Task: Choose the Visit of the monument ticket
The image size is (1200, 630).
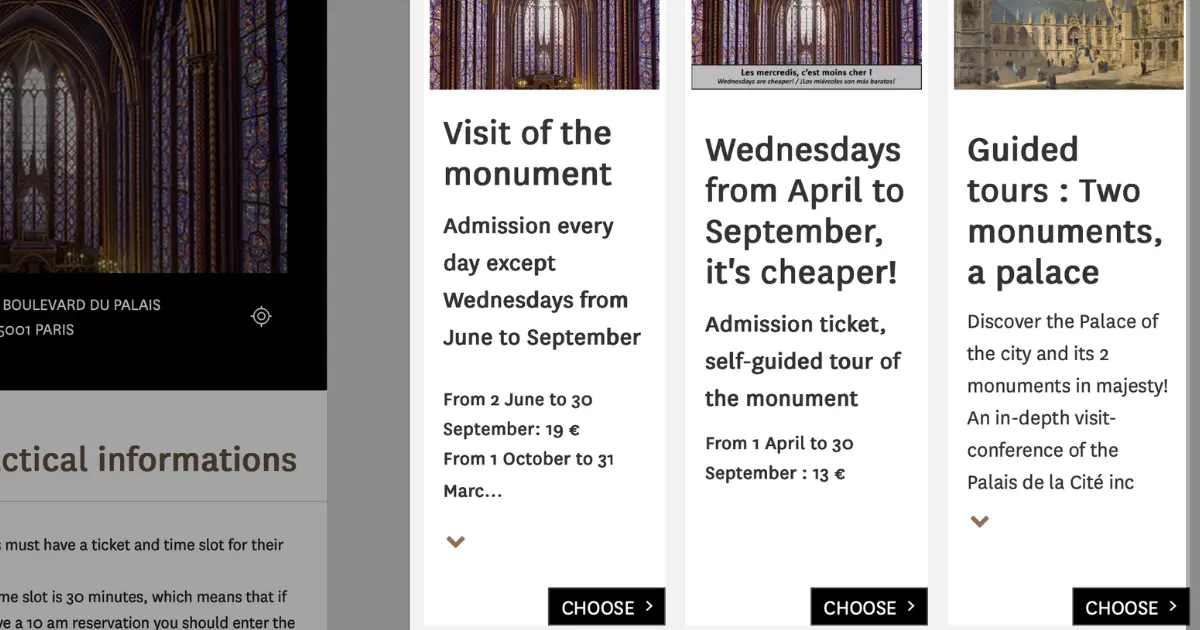Action: [606, 607]
